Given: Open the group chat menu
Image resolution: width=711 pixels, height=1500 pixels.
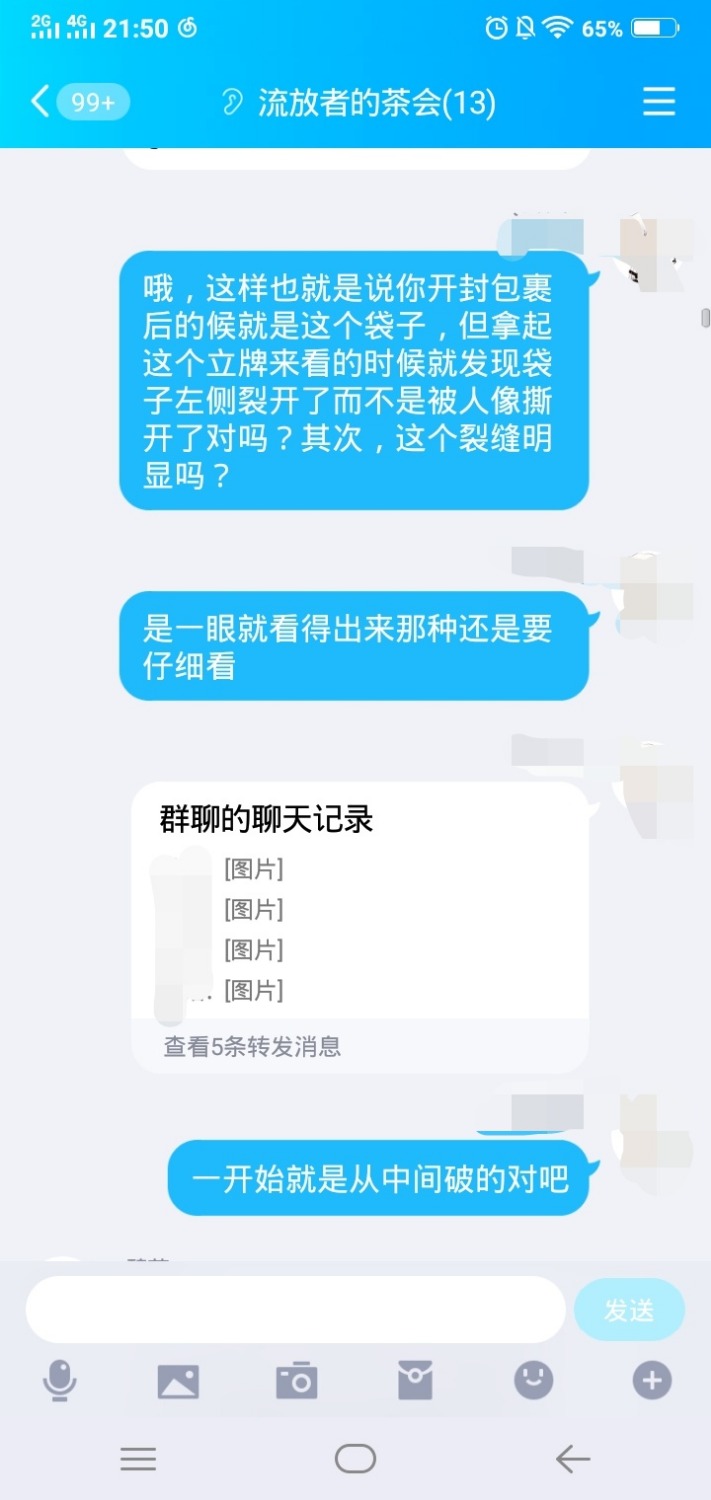Looking at the screenshot, I should pyautogui.click(x=659, y=102).
